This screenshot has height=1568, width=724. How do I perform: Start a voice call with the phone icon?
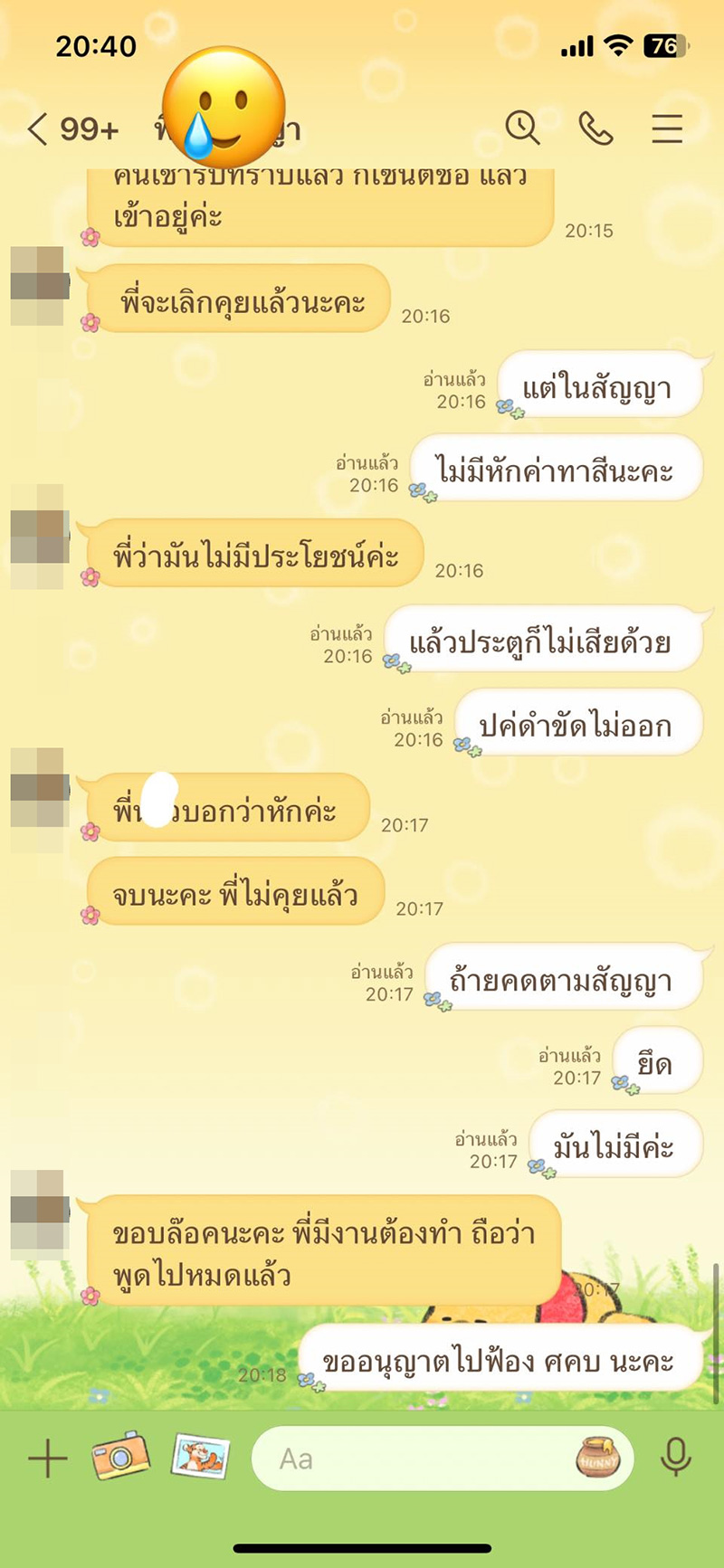pos(597,129)
